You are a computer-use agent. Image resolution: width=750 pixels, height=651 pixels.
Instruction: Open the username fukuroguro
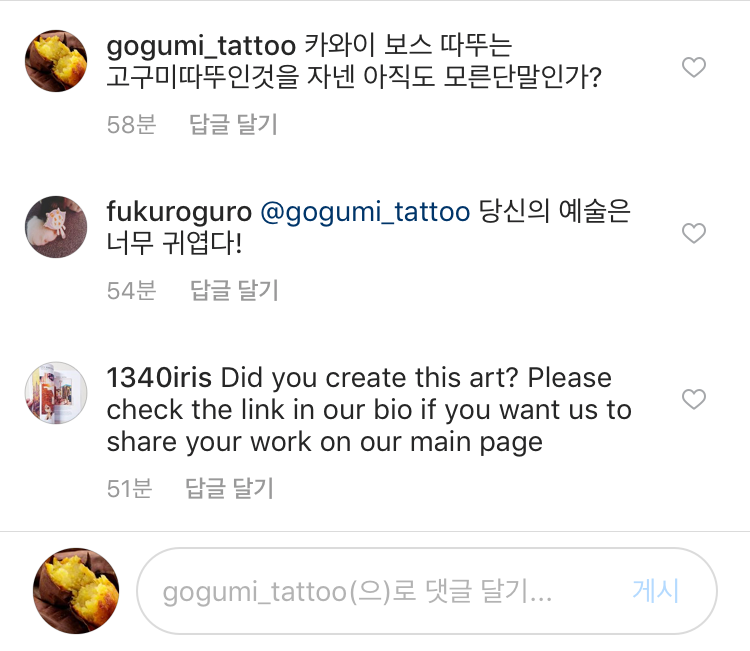[178, 212]
